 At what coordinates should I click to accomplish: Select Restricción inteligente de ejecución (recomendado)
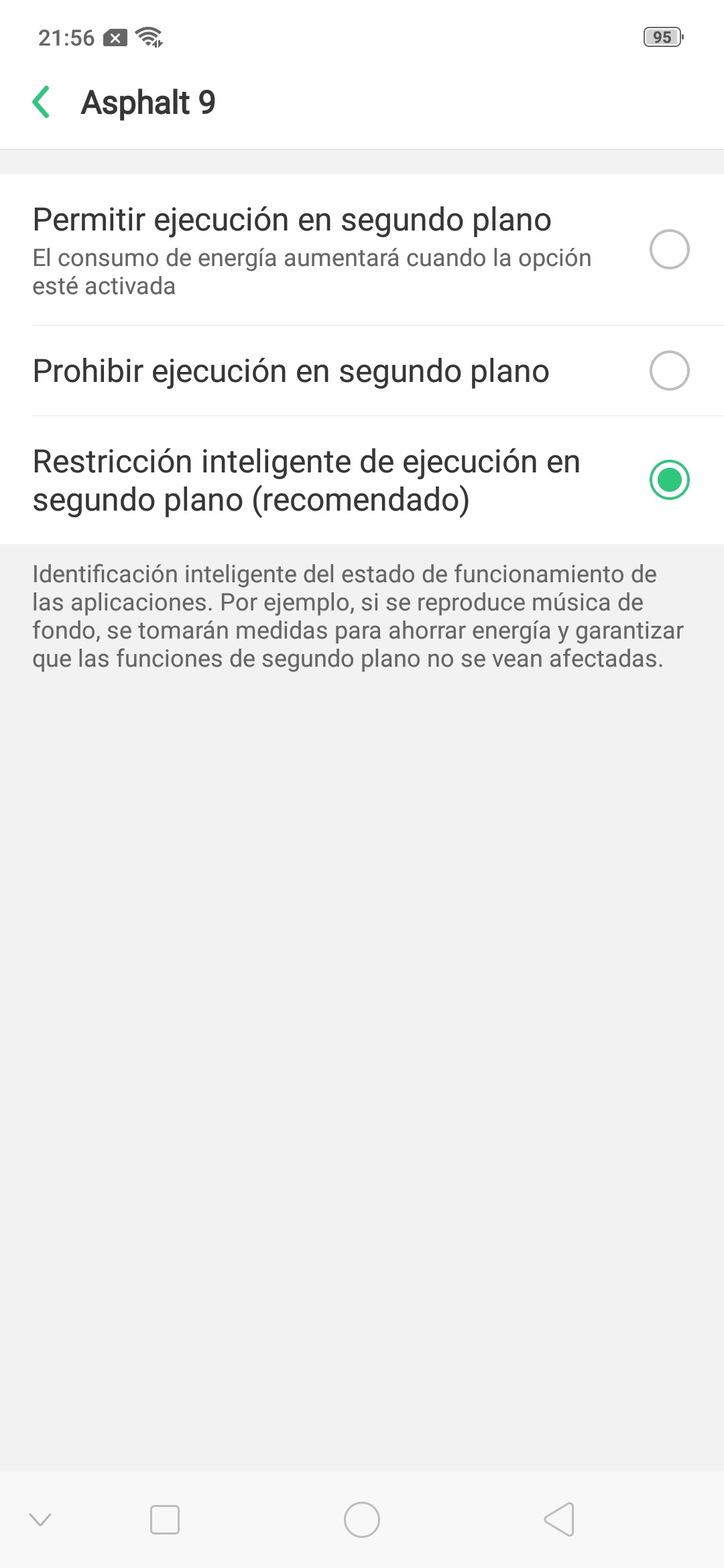(x=362, y=480)
